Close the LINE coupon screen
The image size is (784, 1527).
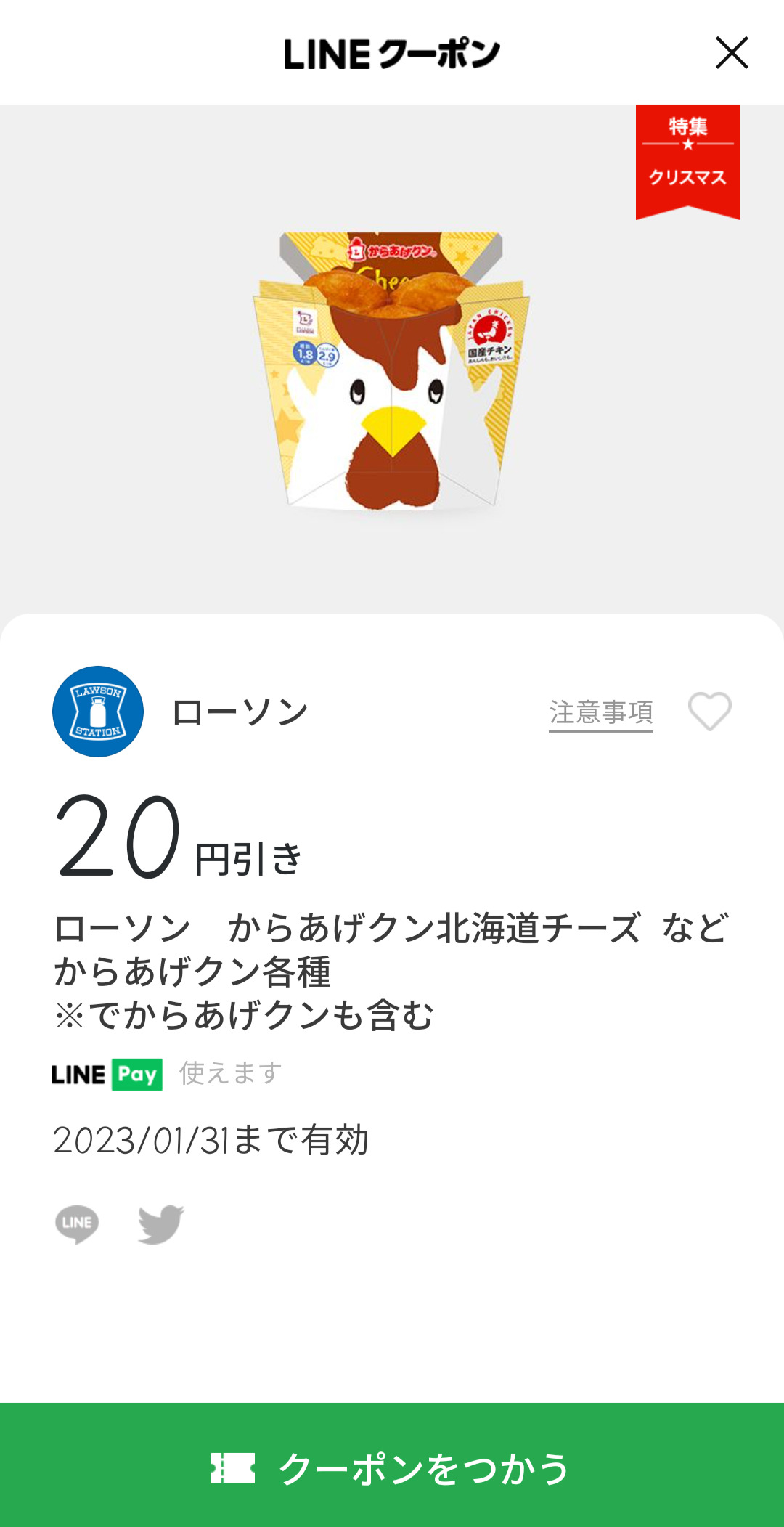coord(732,53)
